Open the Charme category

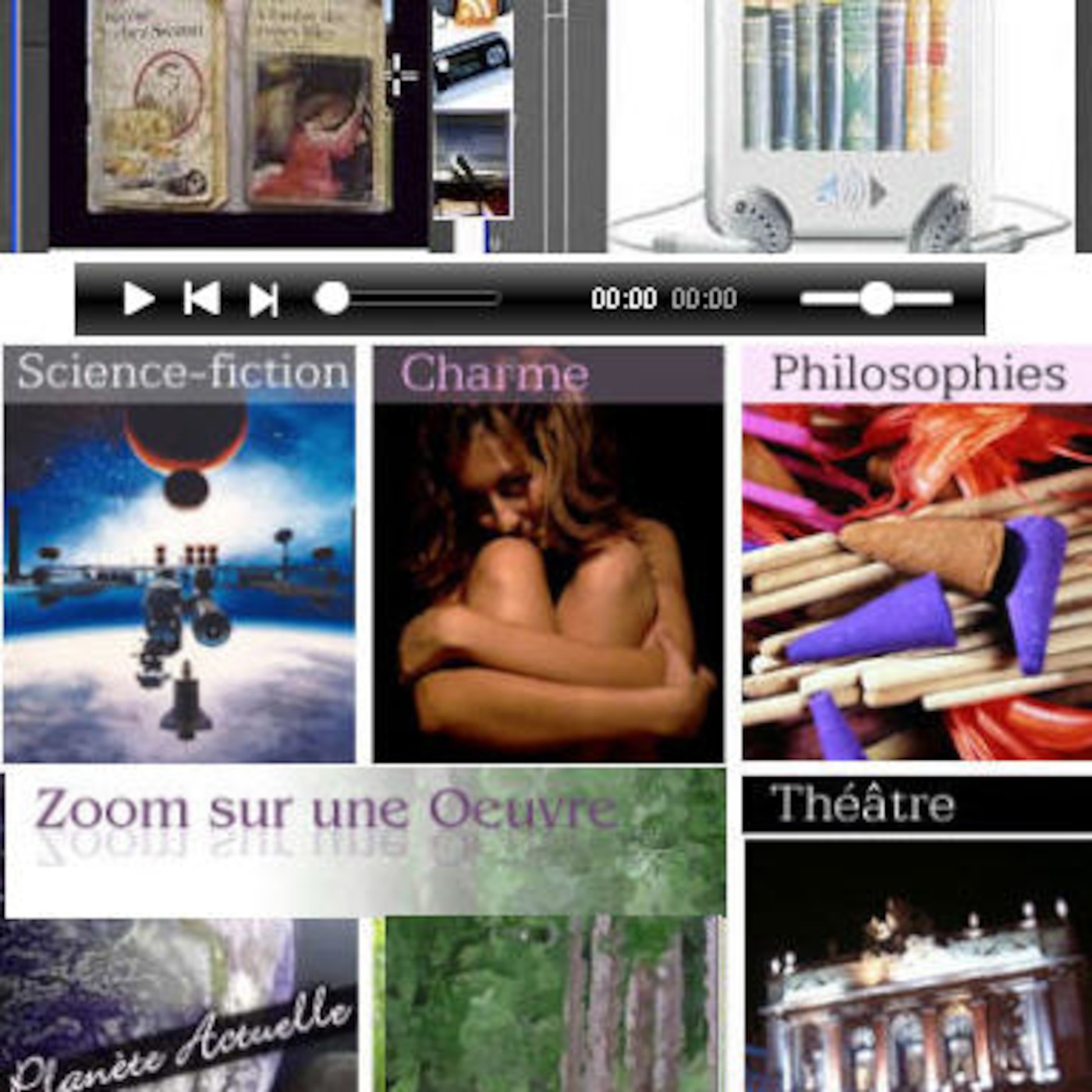click(x=548, y=554)
